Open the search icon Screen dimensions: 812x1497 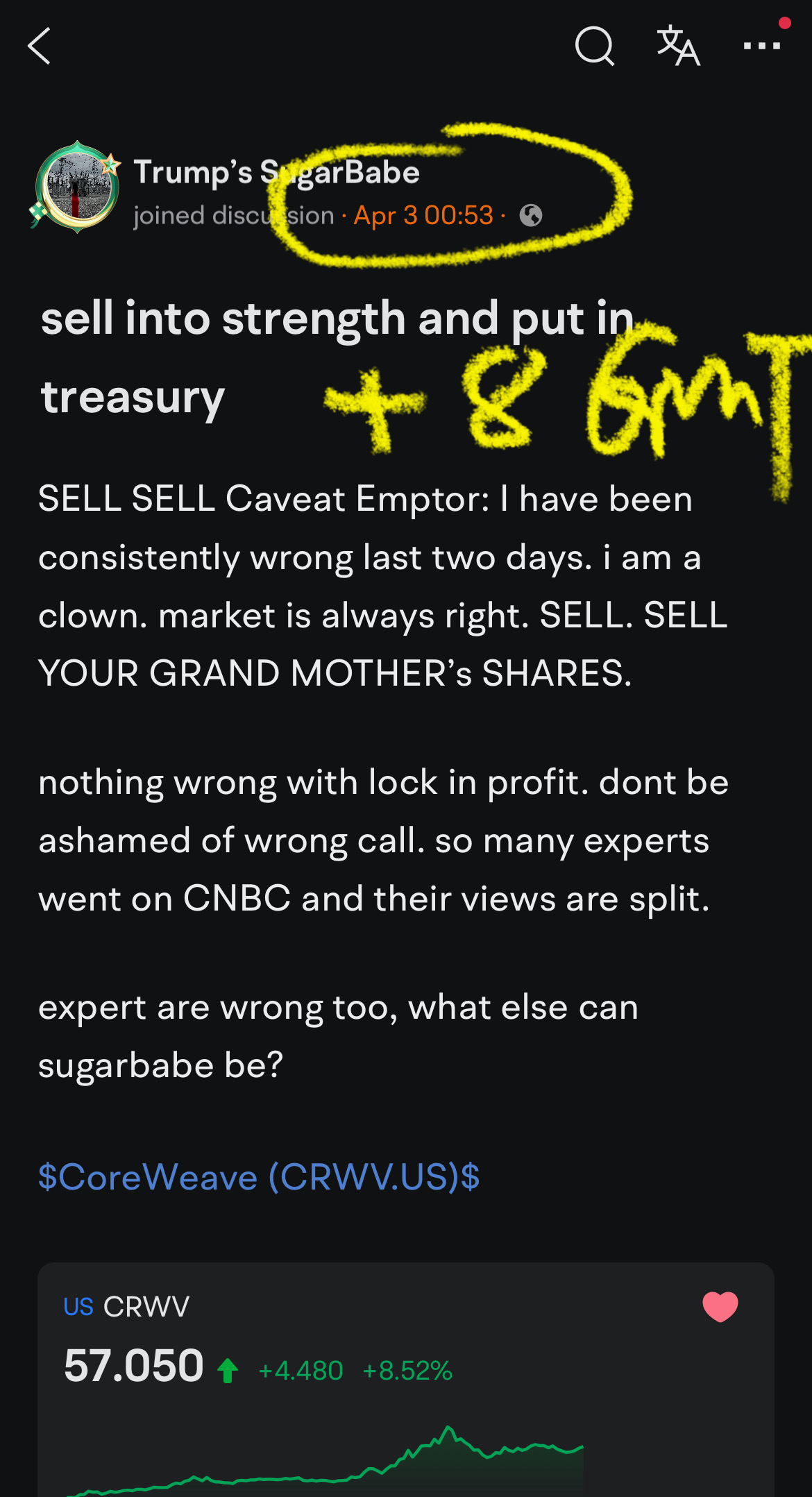[x=594, y=46]
